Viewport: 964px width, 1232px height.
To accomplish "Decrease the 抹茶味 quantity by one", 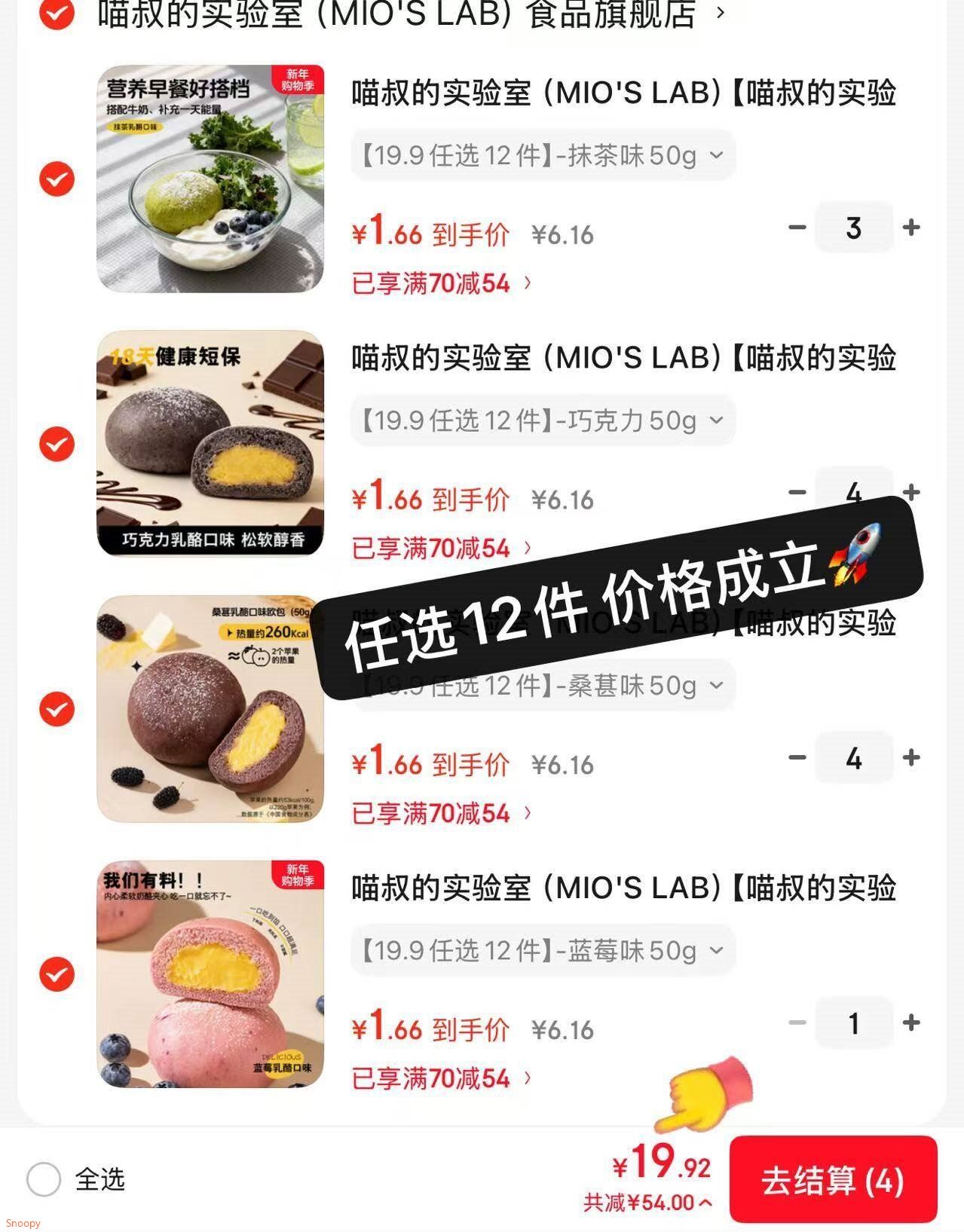I will point(797,228).
